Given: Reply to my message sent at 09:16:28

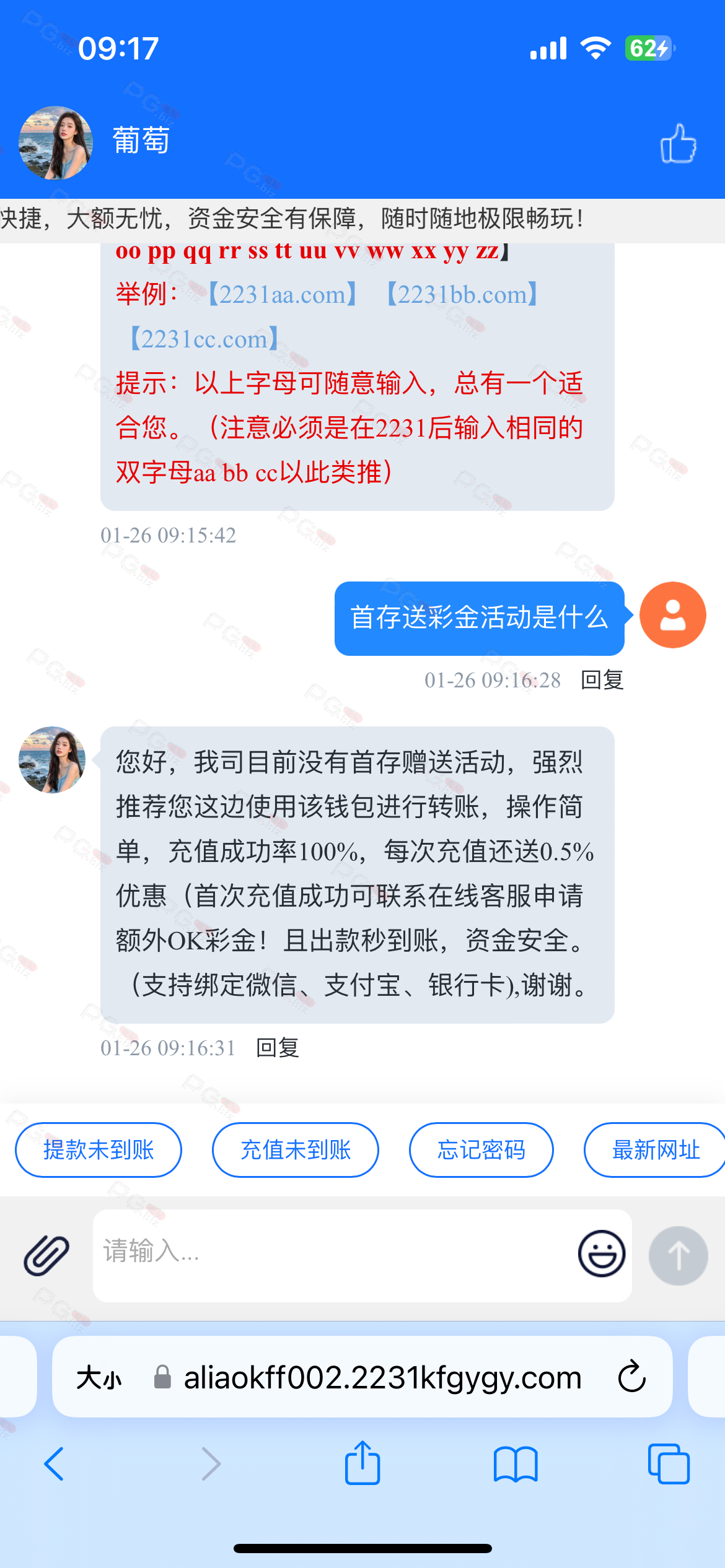Looking at the screenshot, I should pyautogui.click(x=602, y=680).
